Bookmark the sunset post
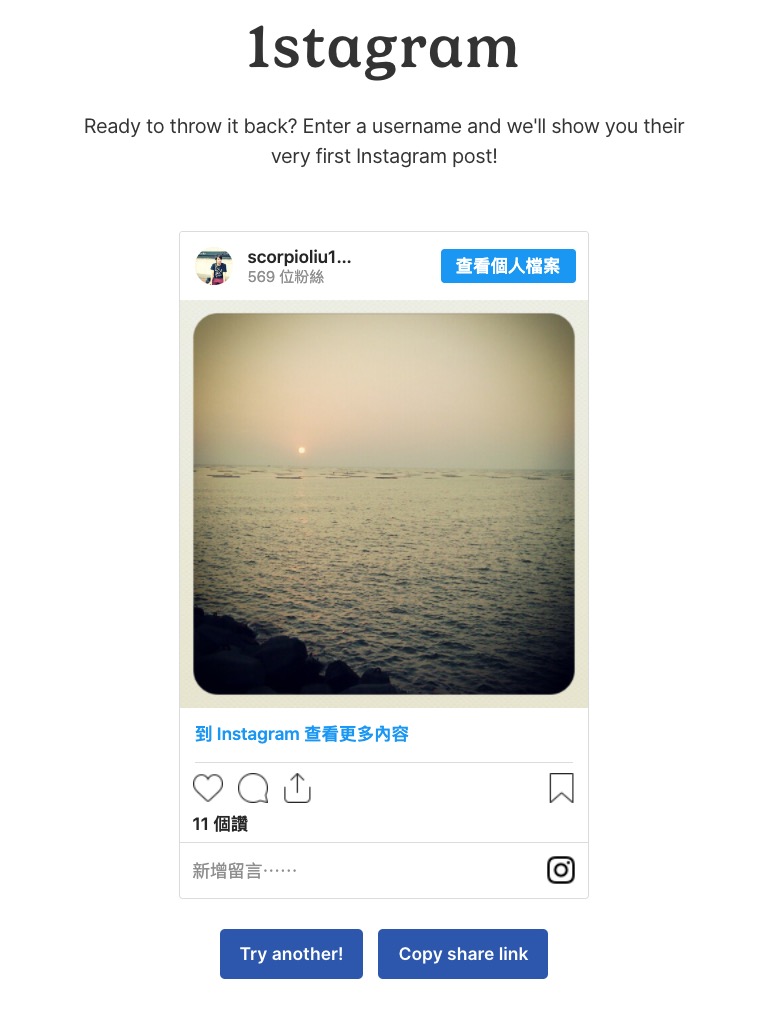Viewport: 765px width, 1023px height. [x=561, y=789]
